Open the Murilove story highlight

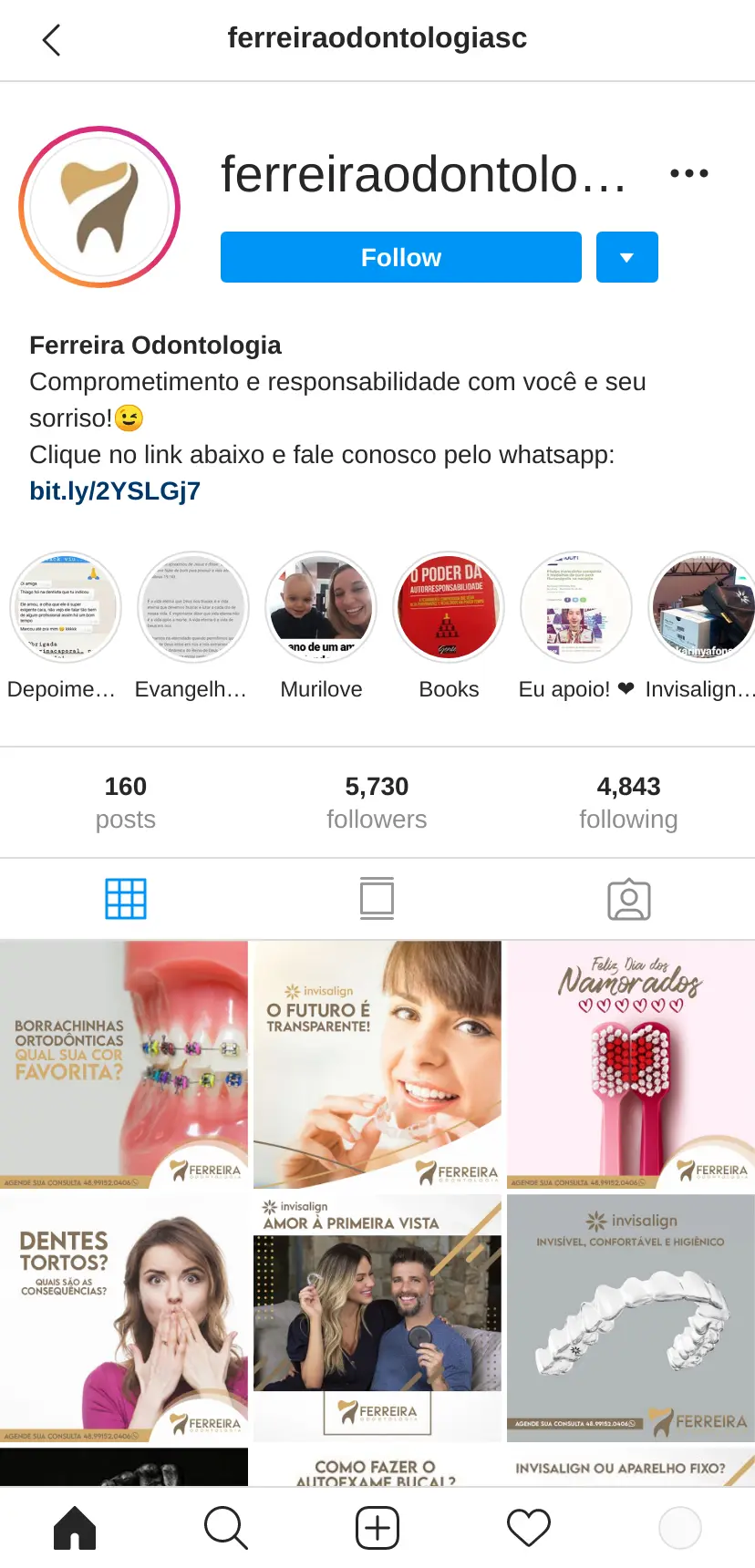point(321,607)
